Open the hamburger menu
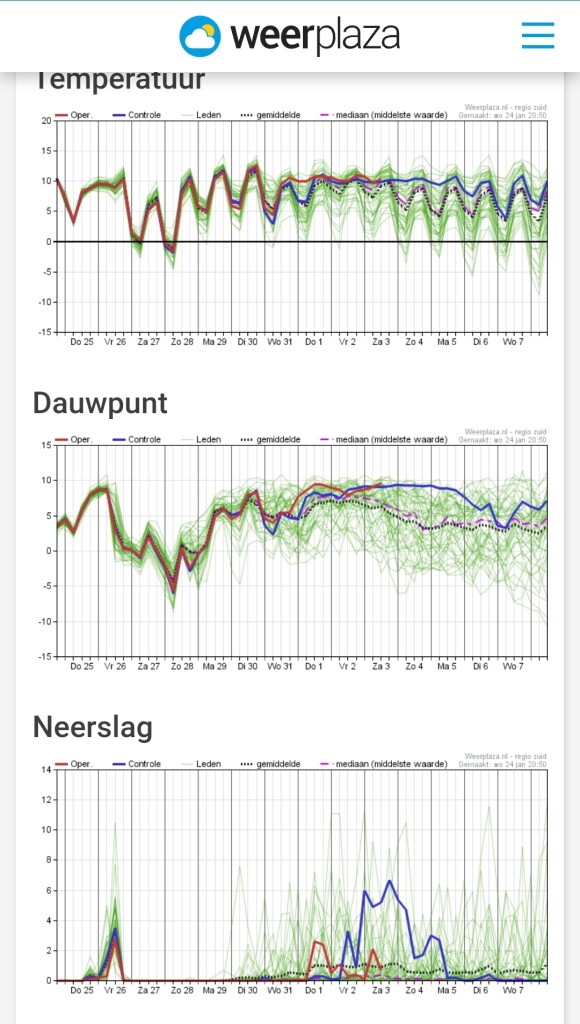 pyautogui.click(x=538, y=35)
